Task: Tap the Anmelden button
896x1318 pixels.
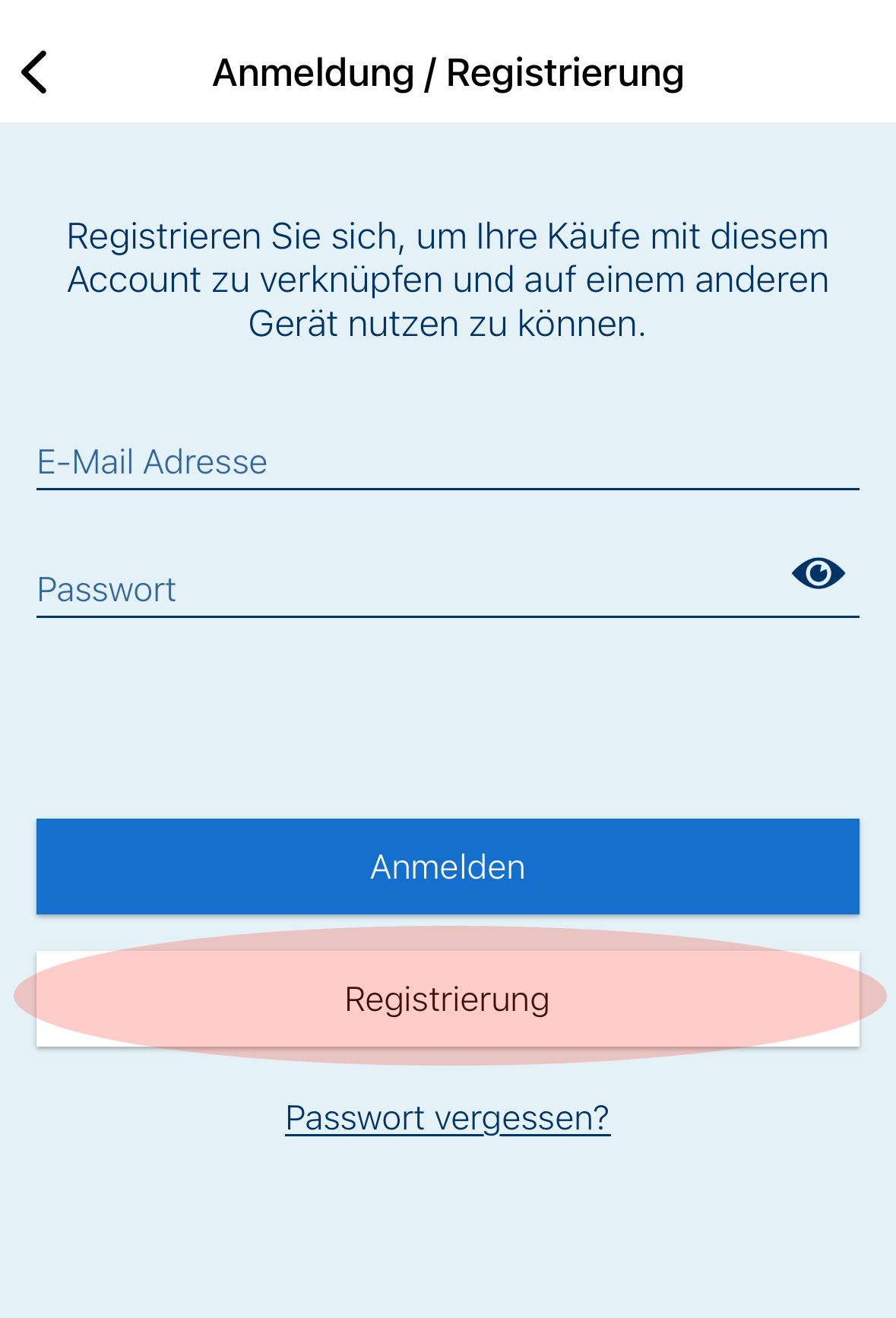Action: click(x=448, y=867)
